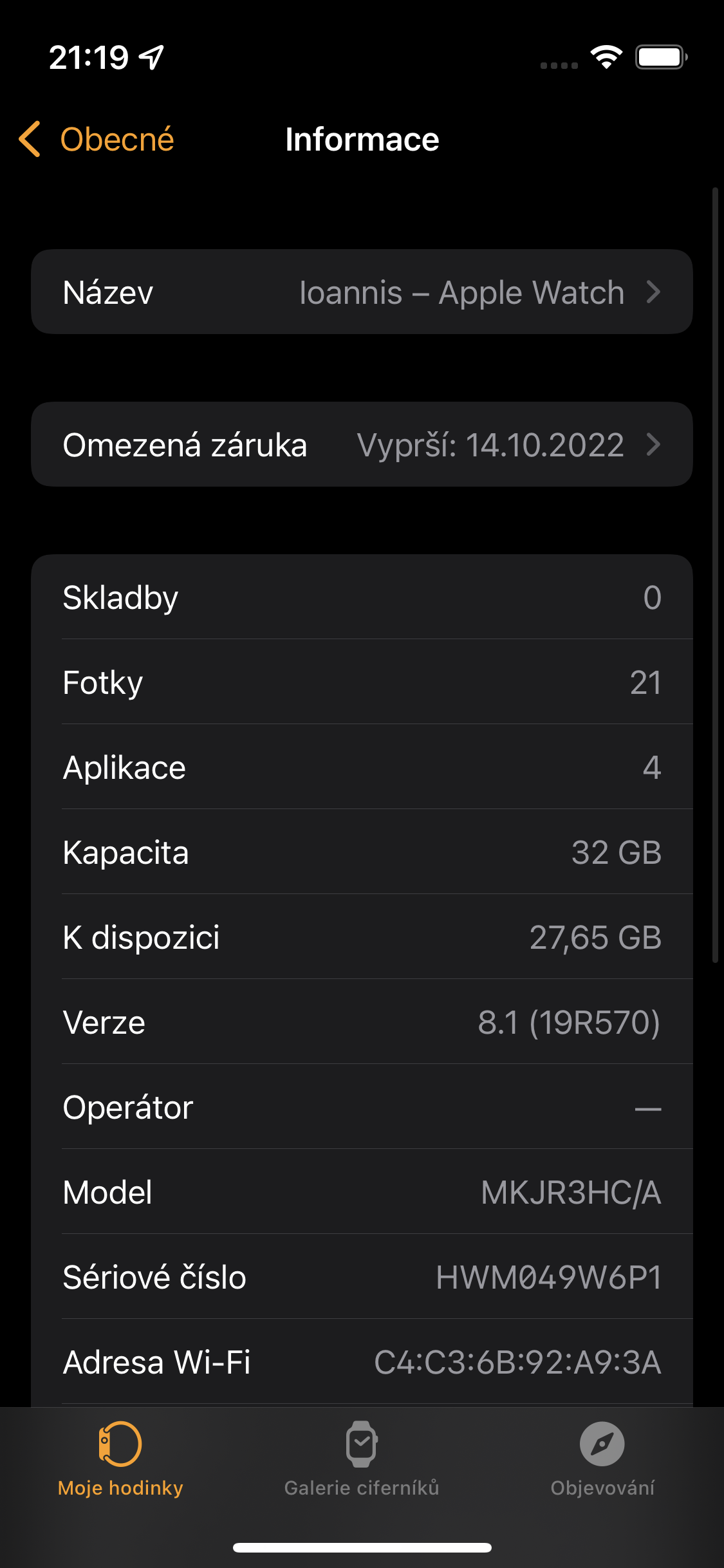This screenshot has width=724, height=1568.
Task: Tap the orange back chevron icon
Action: (x=29, y=139)
